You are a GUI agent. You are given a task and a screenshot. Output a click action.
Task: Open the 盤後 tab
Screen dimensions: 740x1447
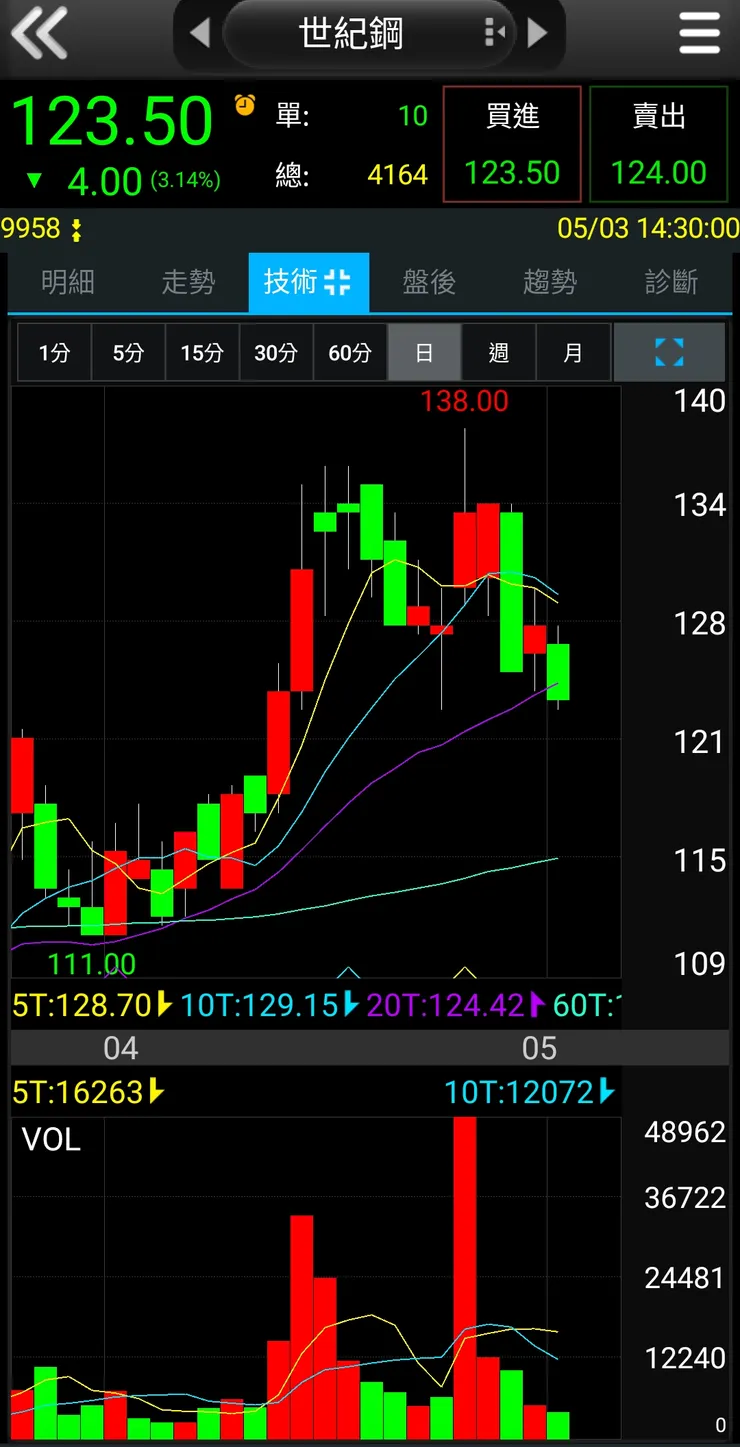click(x=429, y=282)
